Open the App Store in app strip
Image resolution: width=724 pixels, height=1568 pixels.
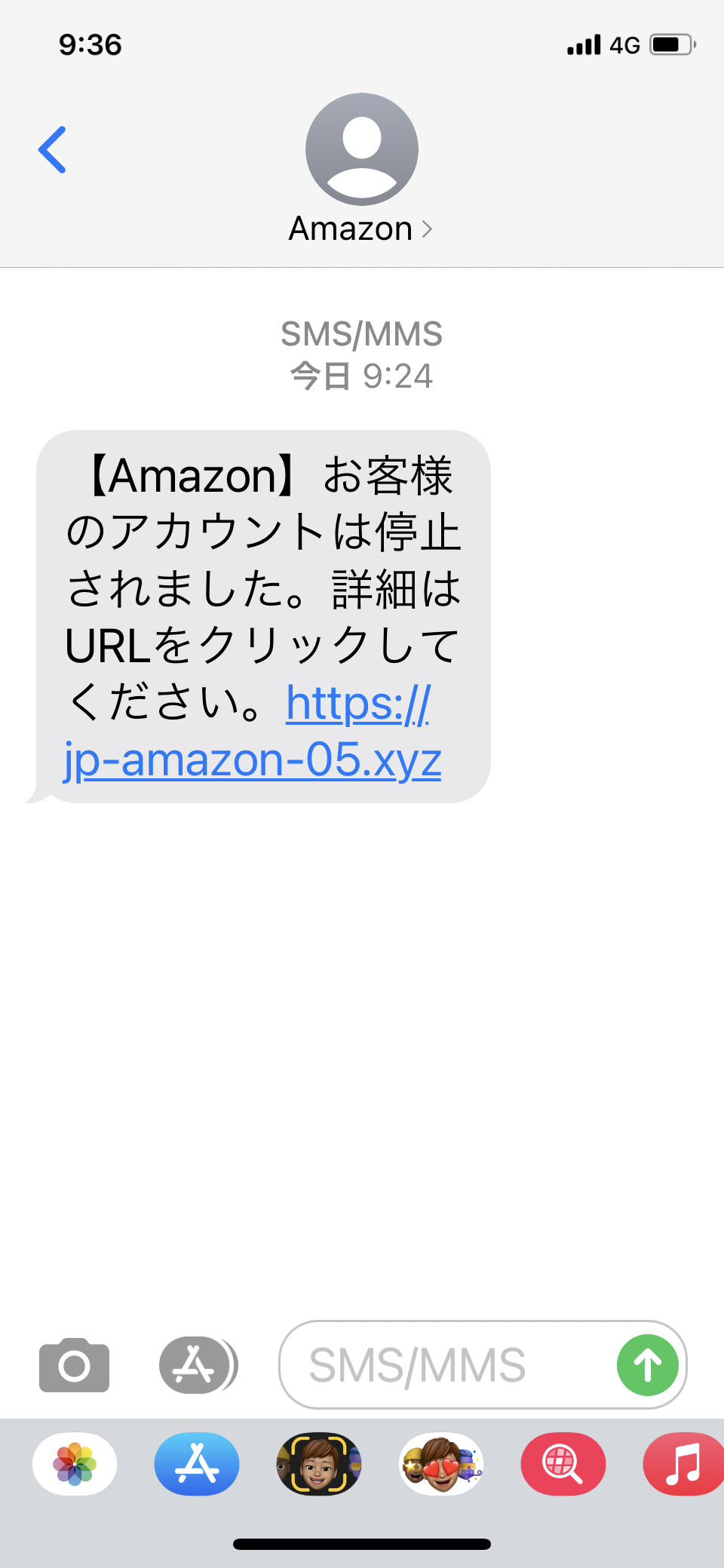(x=197, y=1464)
